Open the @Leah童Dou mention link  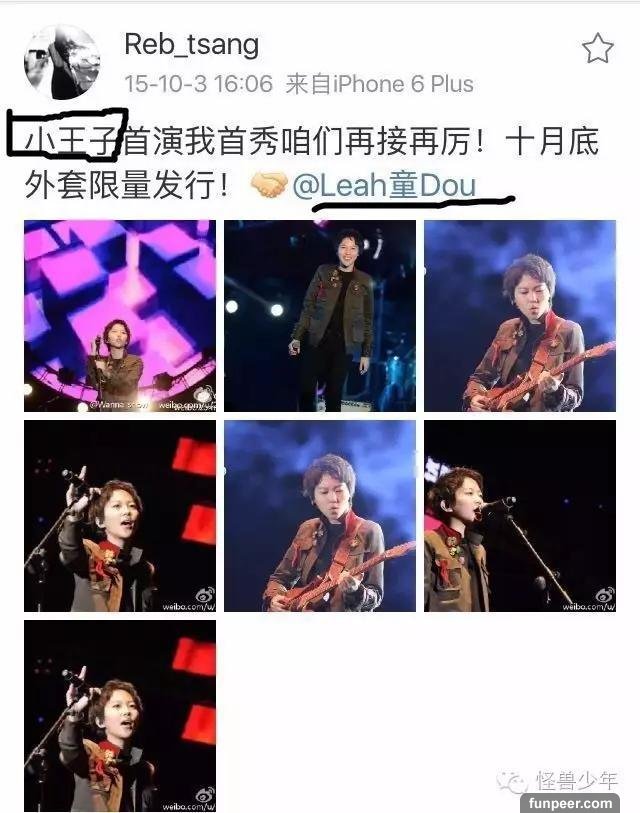point(384,186)
